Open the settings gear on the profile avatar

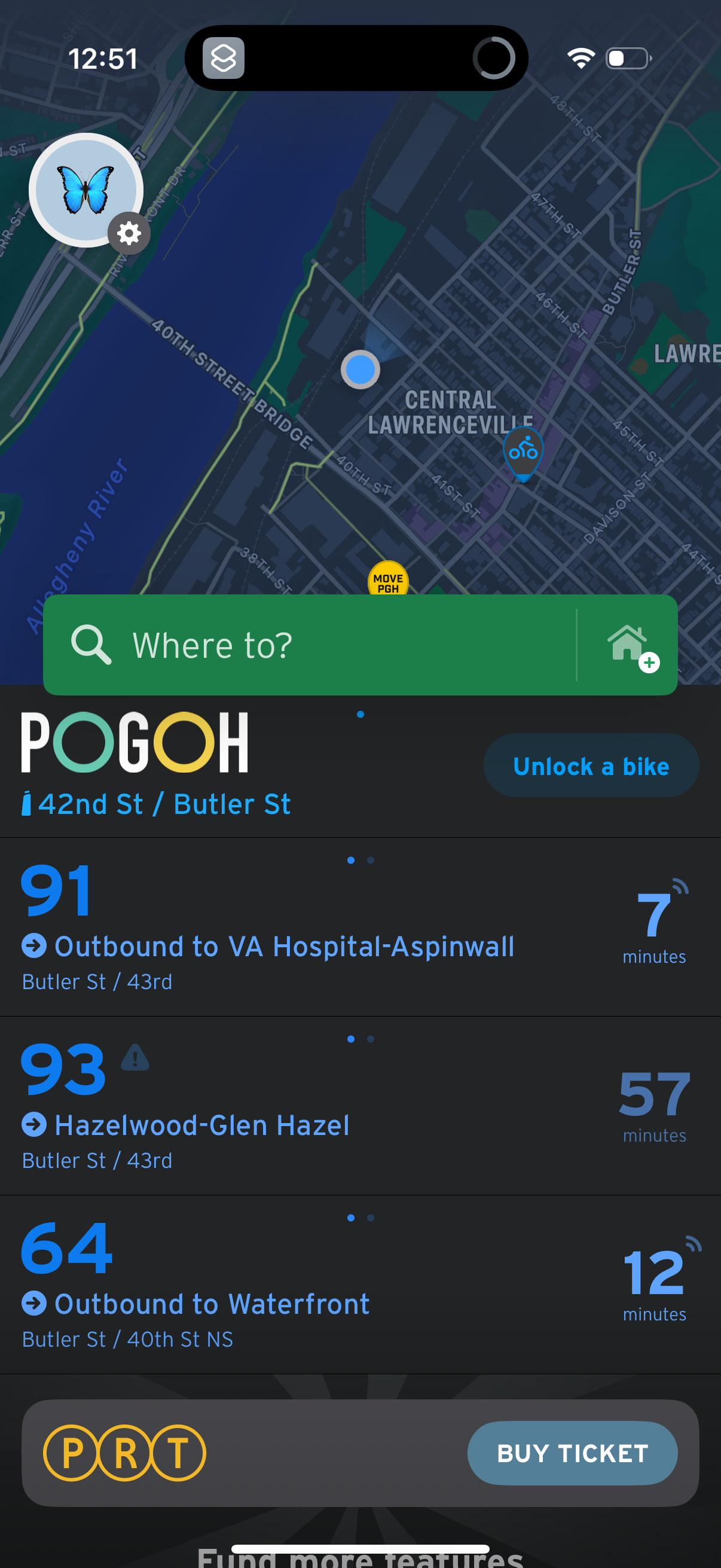click(x=129, y=233)
